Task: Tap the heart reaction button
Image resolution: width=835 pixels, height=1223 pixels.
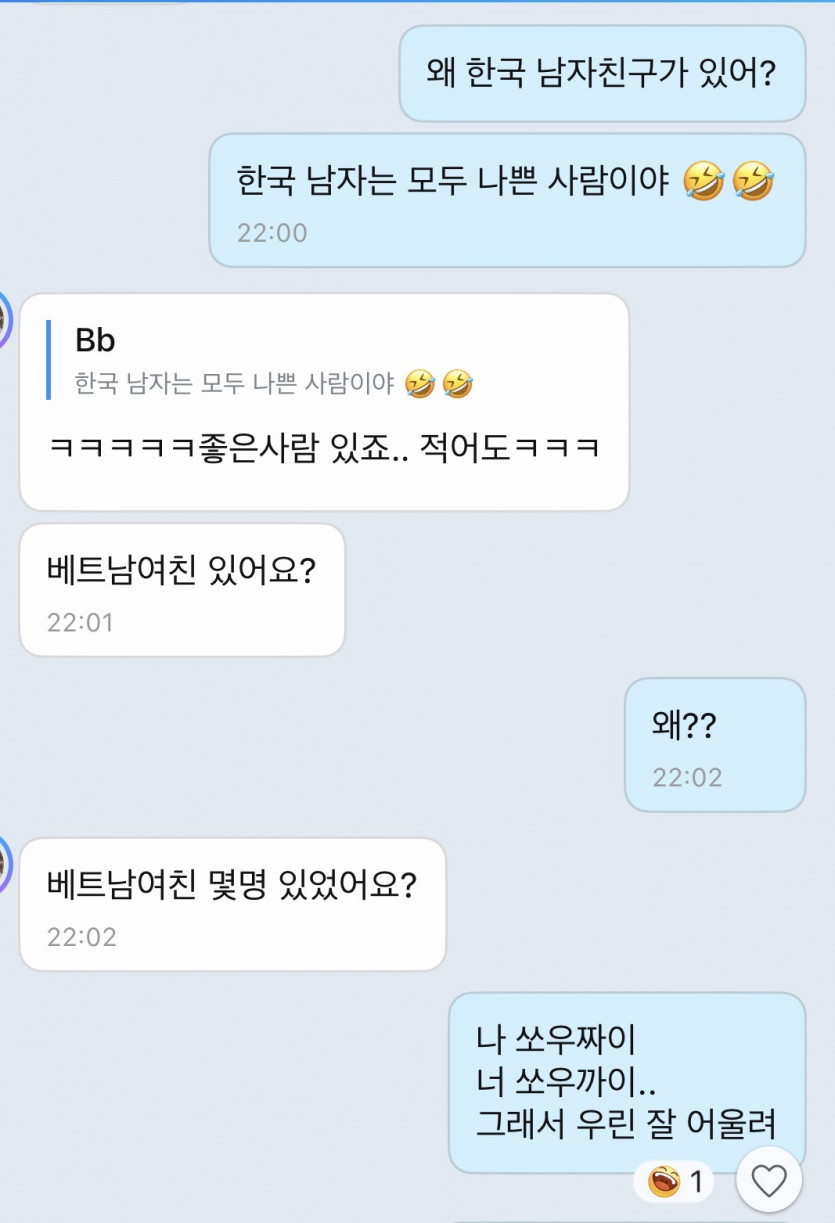Action: 769,1183
